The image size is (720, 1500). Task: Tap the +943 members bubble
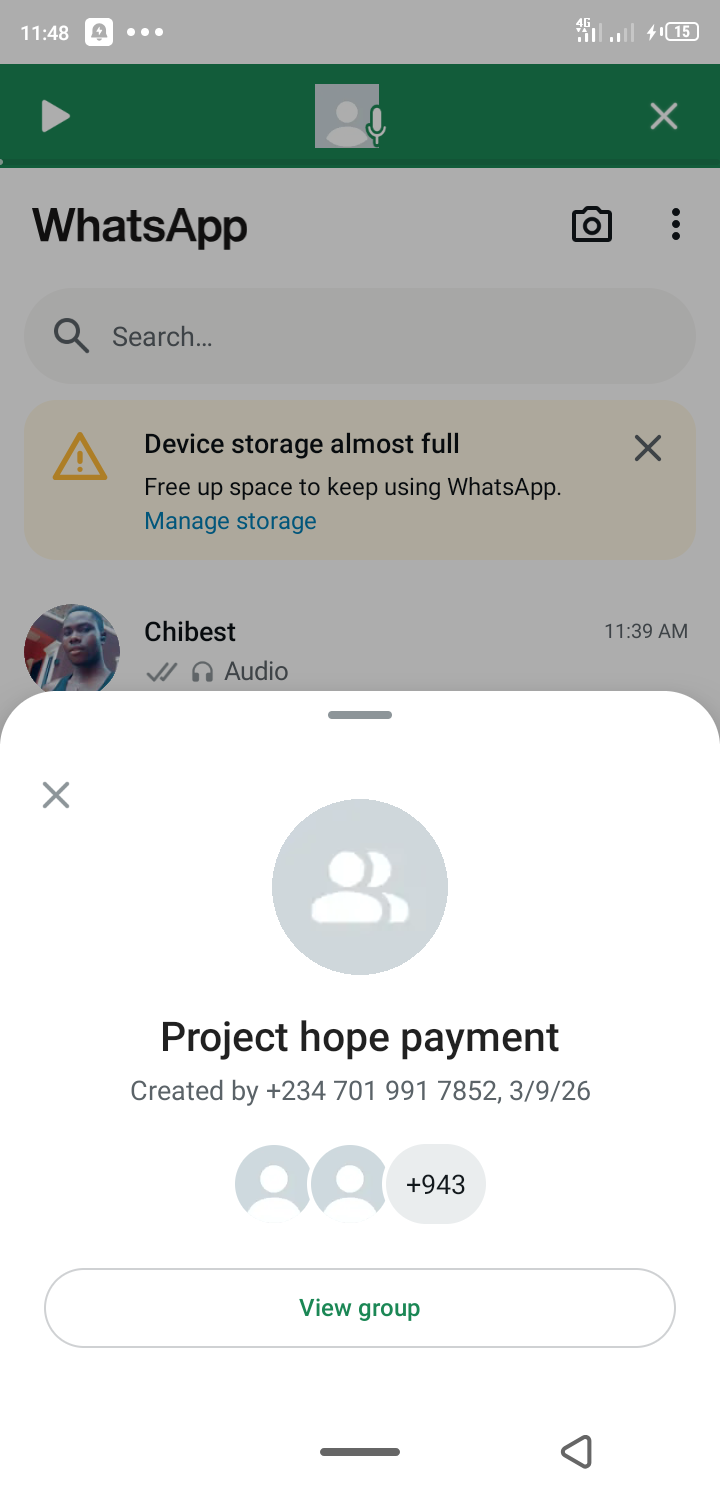(436, 1184)
